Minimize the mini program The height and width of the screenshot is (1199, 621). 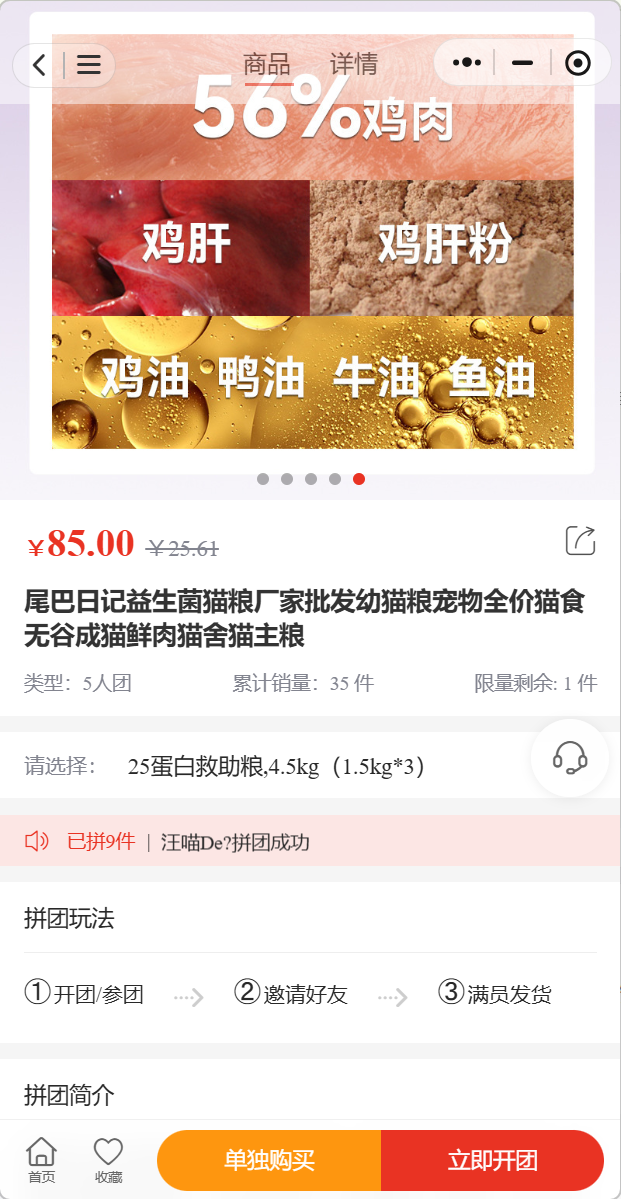click(522, 63)
